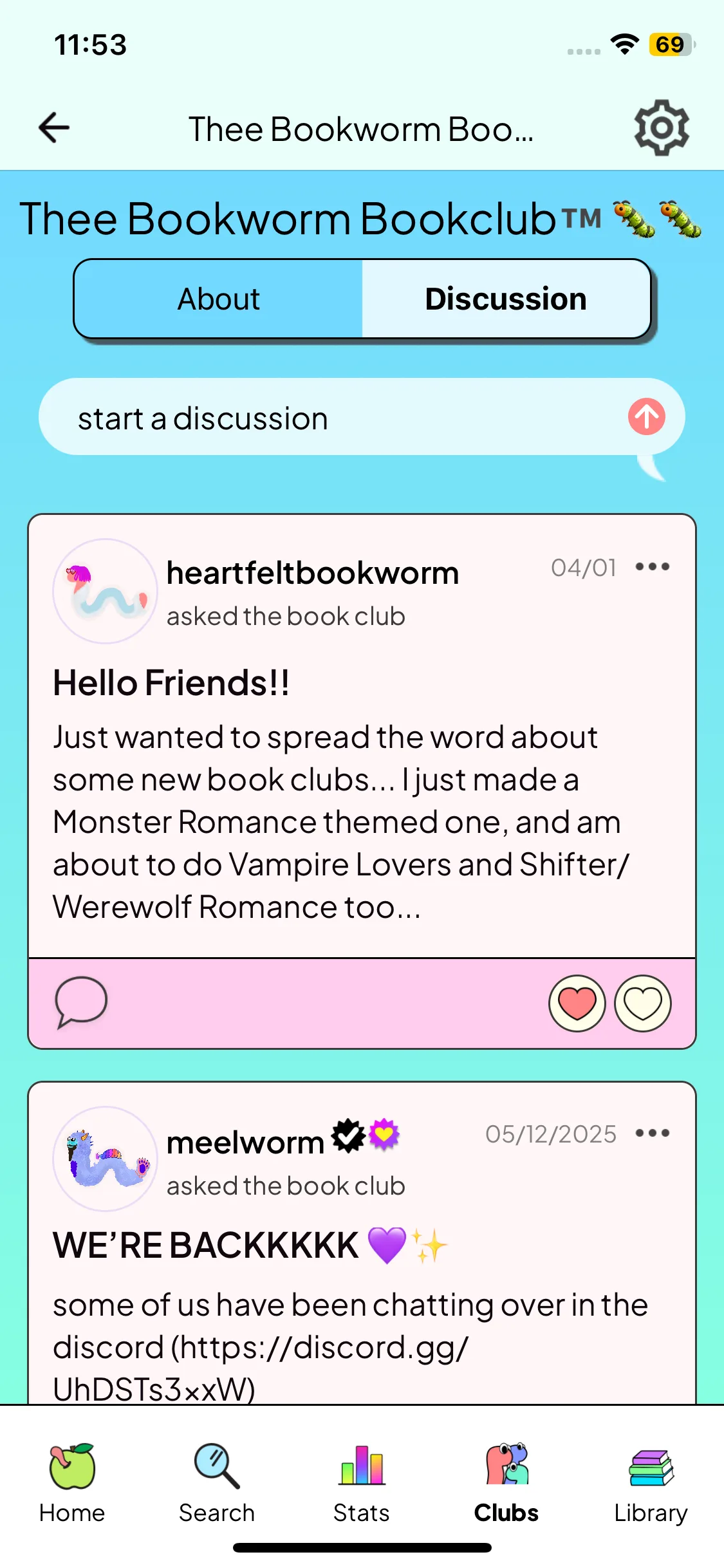Select the Discussion tab

point(506,299)
